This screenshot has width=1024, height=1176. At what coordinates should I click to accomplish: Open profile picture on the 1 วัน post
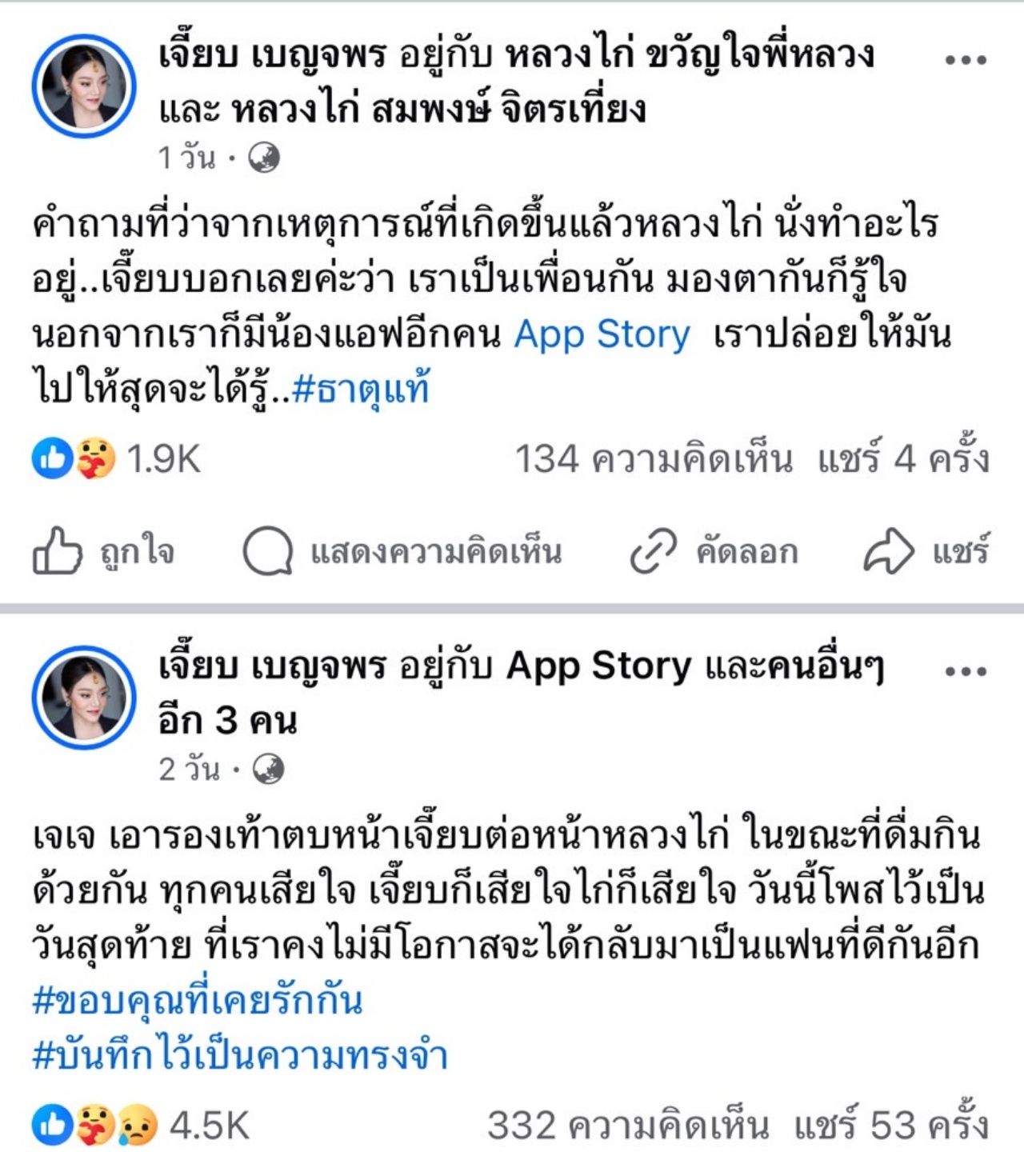84,86
